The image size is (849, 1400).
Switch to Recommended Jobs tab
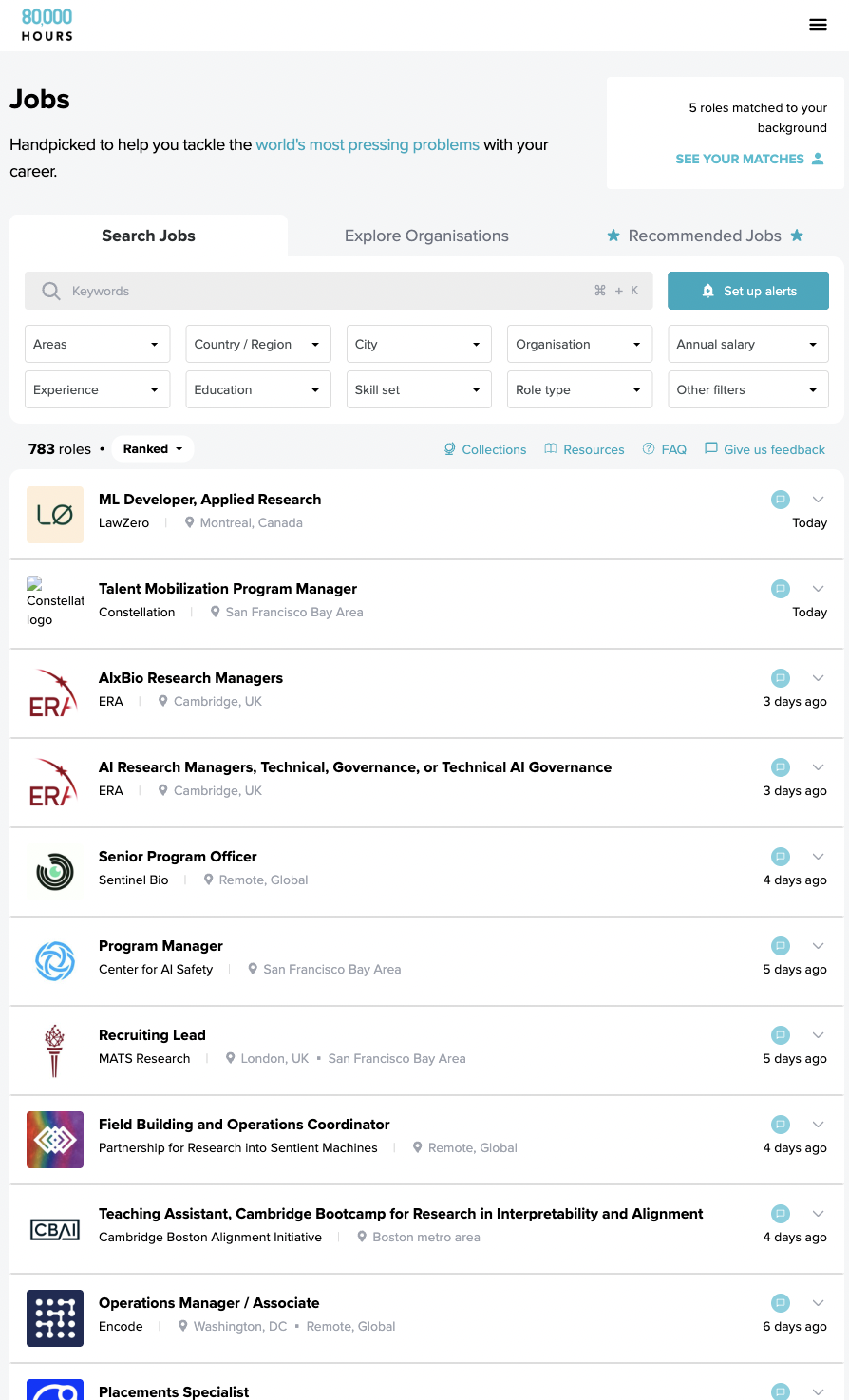705,236
